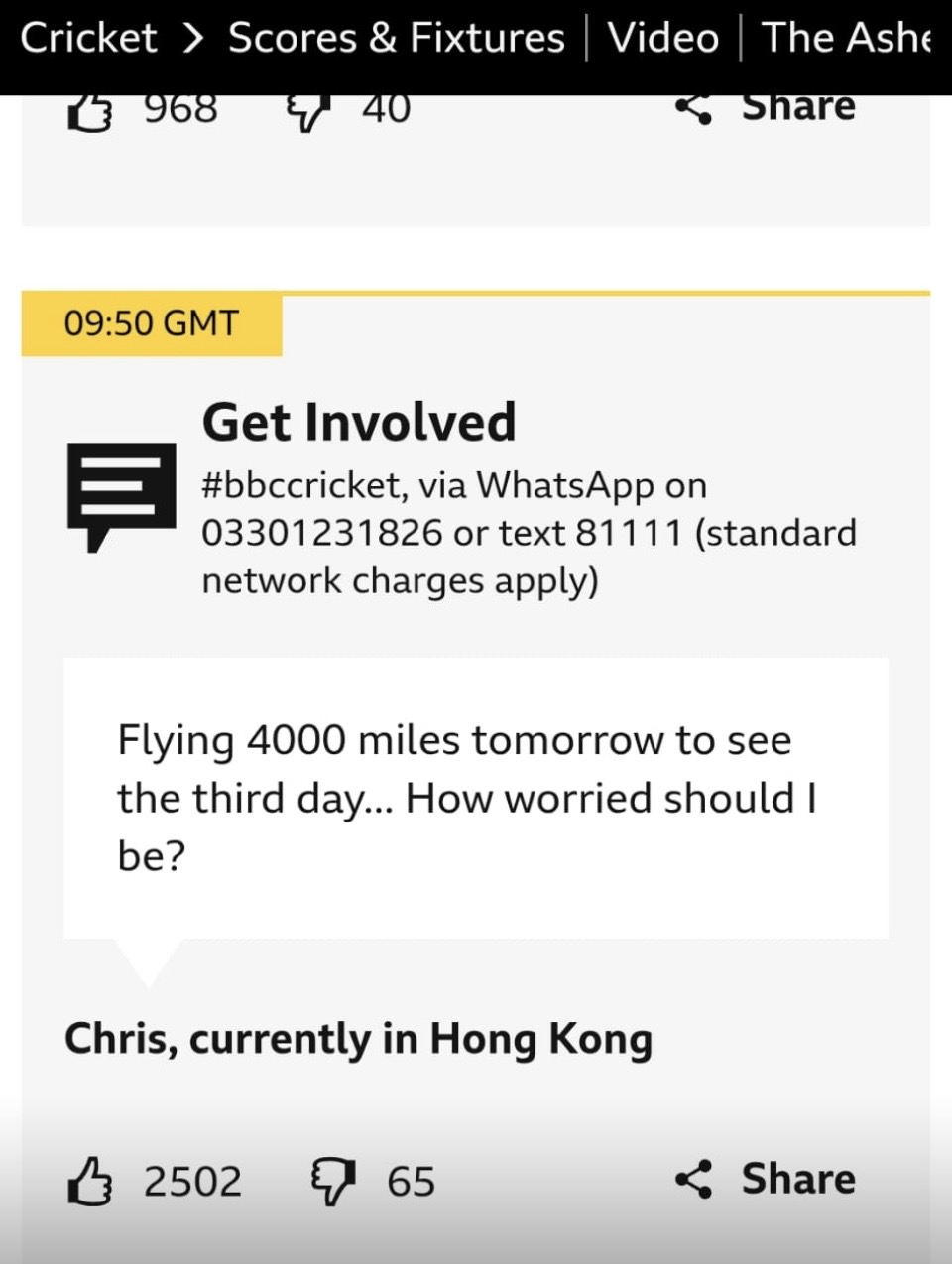Share the post with 968 likes
This screenshot has height=1264, width=952.
pyautogui.click(x=766, y=107)
